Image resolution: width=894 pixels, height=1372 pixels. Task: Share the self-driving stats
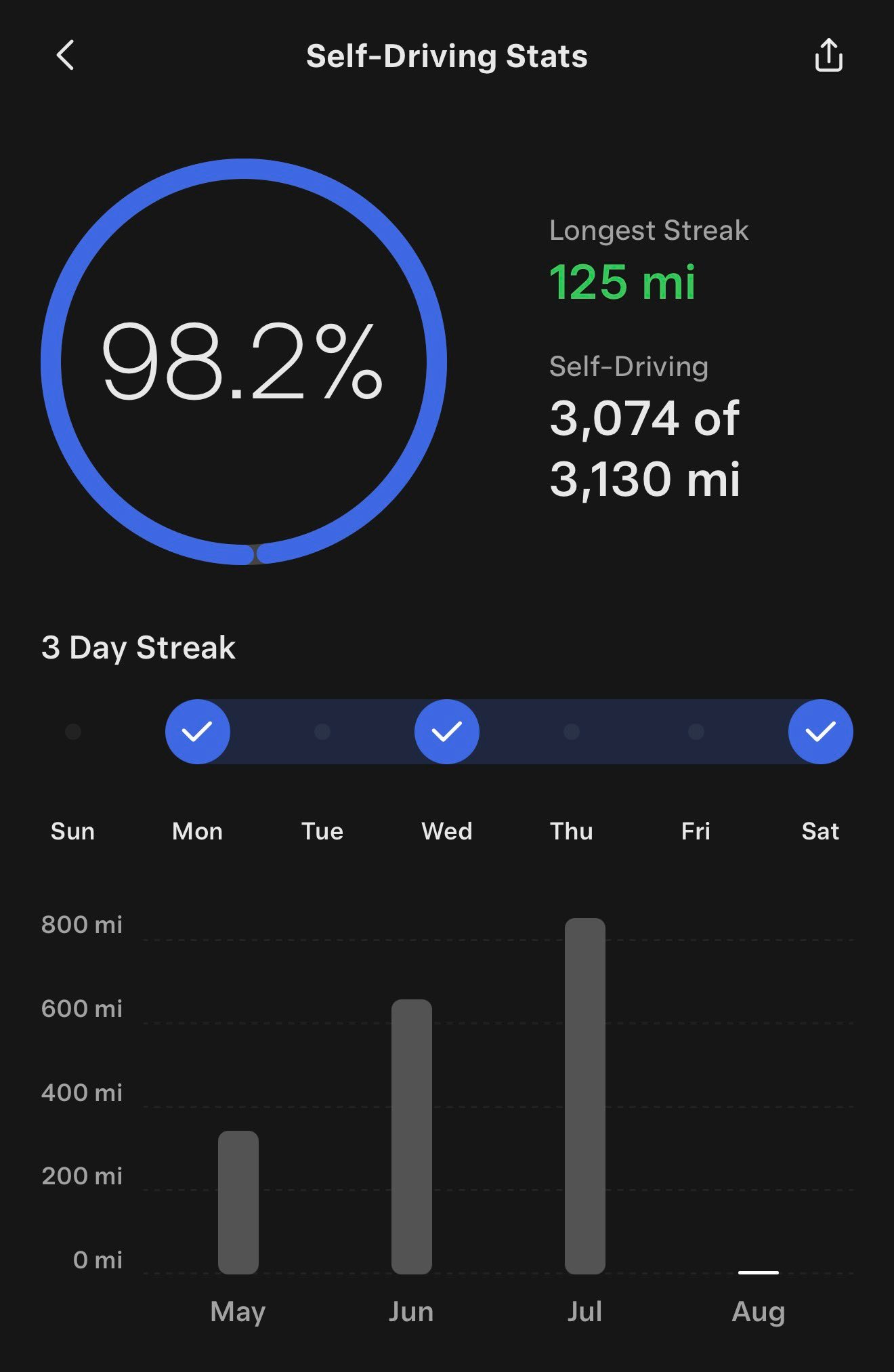[828, 54]
